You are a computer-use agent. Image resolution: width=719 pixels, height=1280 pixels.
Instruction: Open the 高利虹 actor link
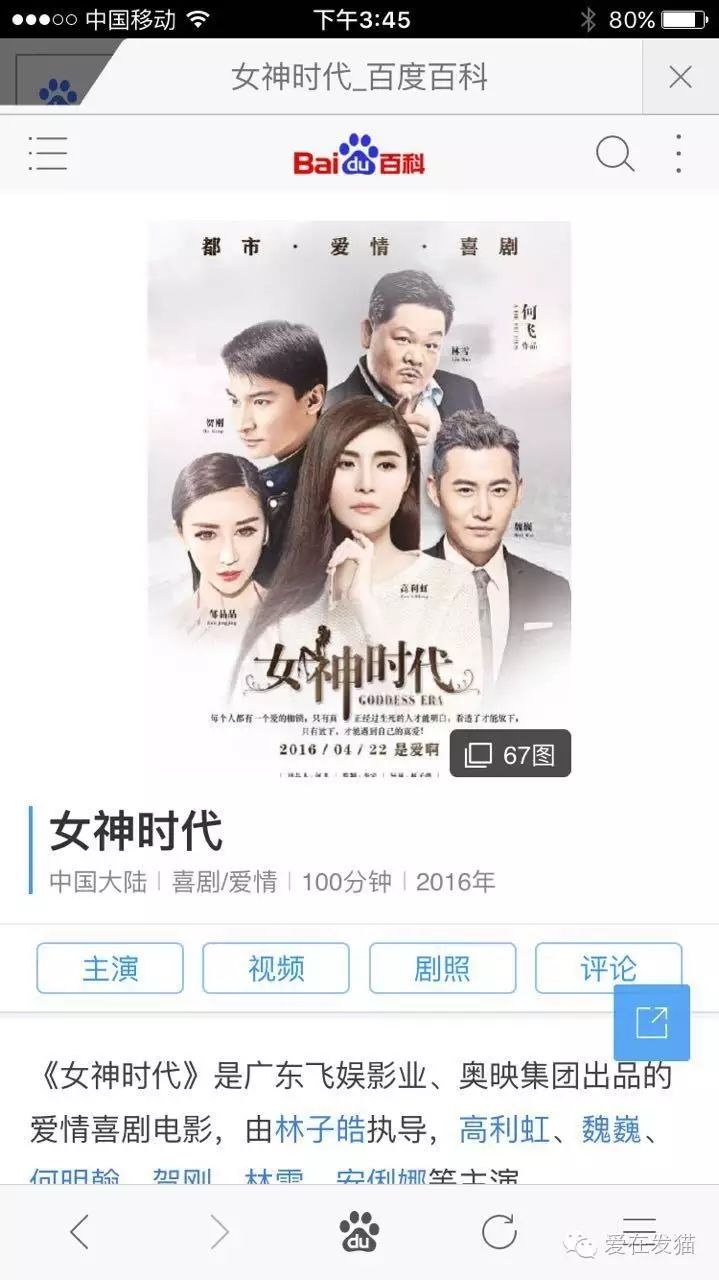[504, 1130]
